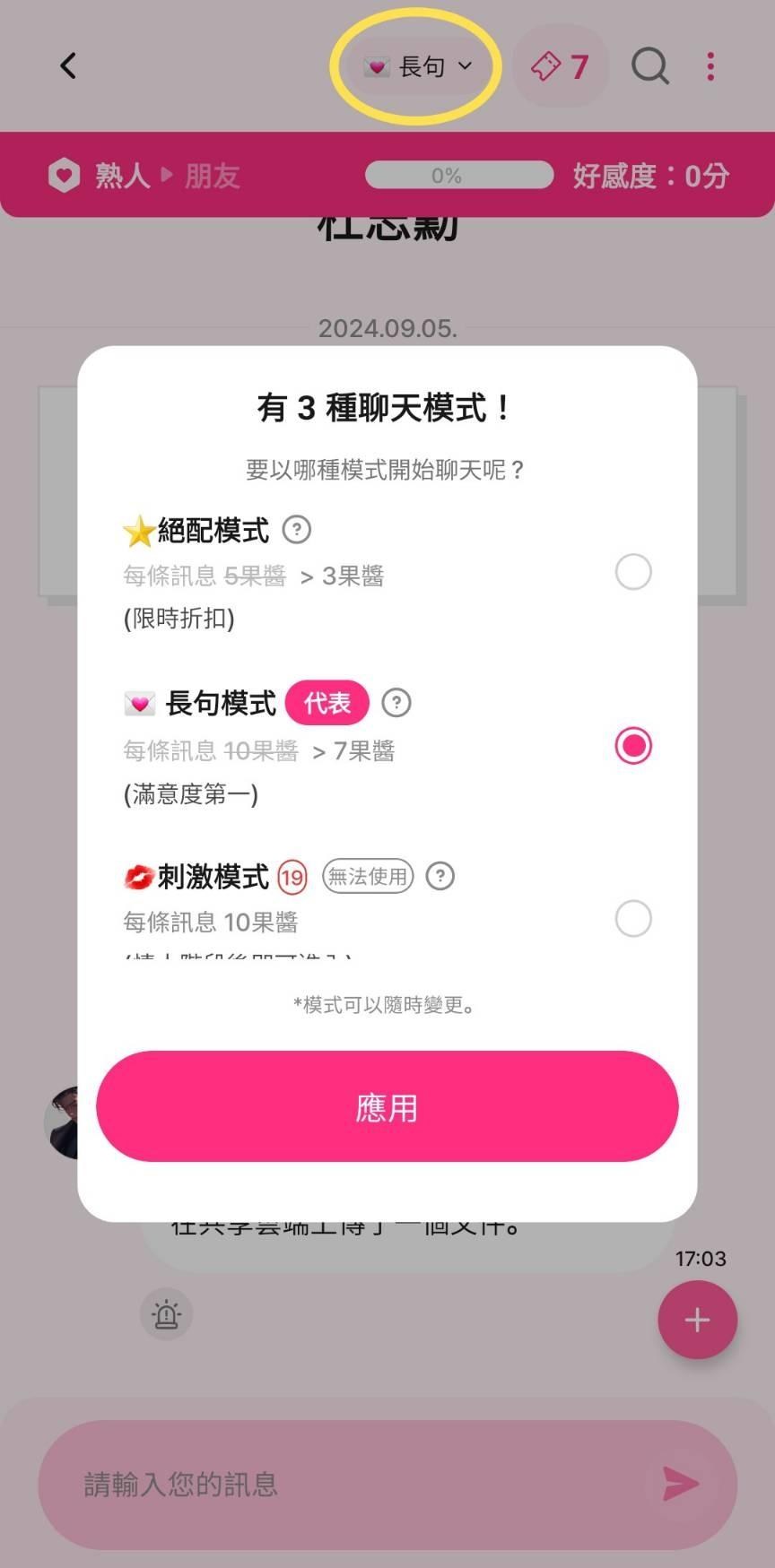Image resolution: width=775 pixels, height=1568 pixels.
Task: Focus the 請輸入您的訊息 message field
Action: 359,1485
